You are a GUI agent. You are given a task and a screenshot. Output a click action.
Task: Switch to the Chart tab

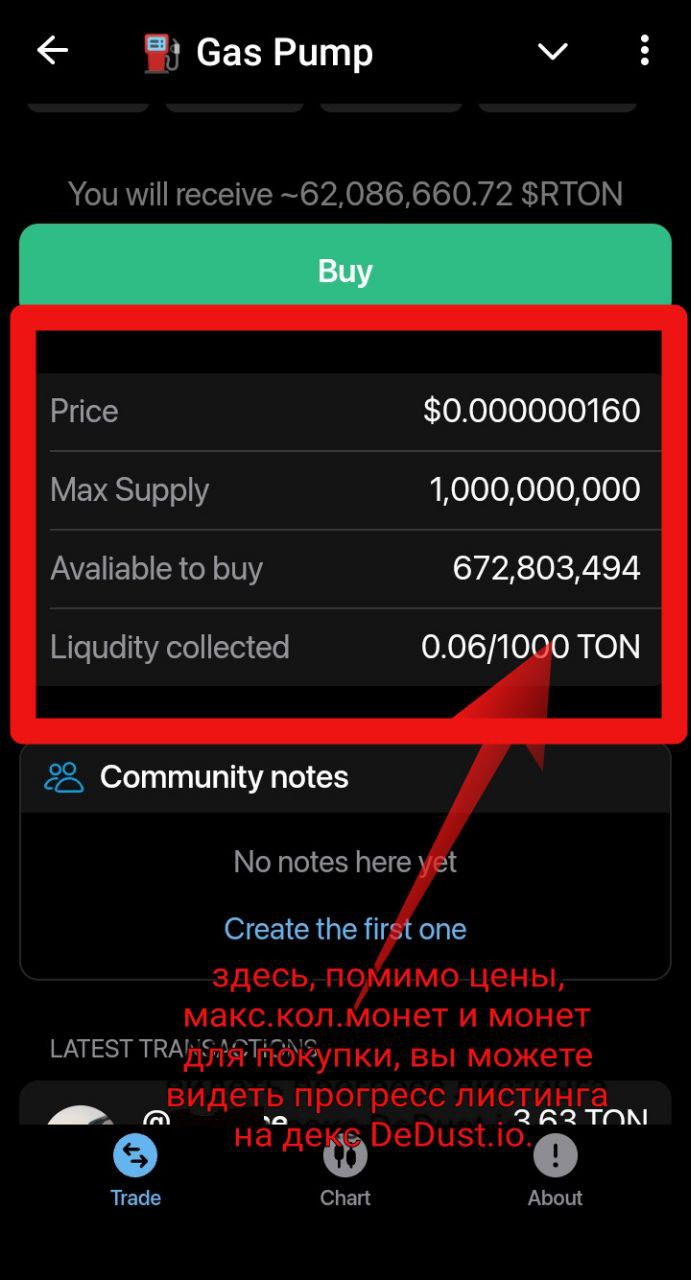[x=345, y=1171]
